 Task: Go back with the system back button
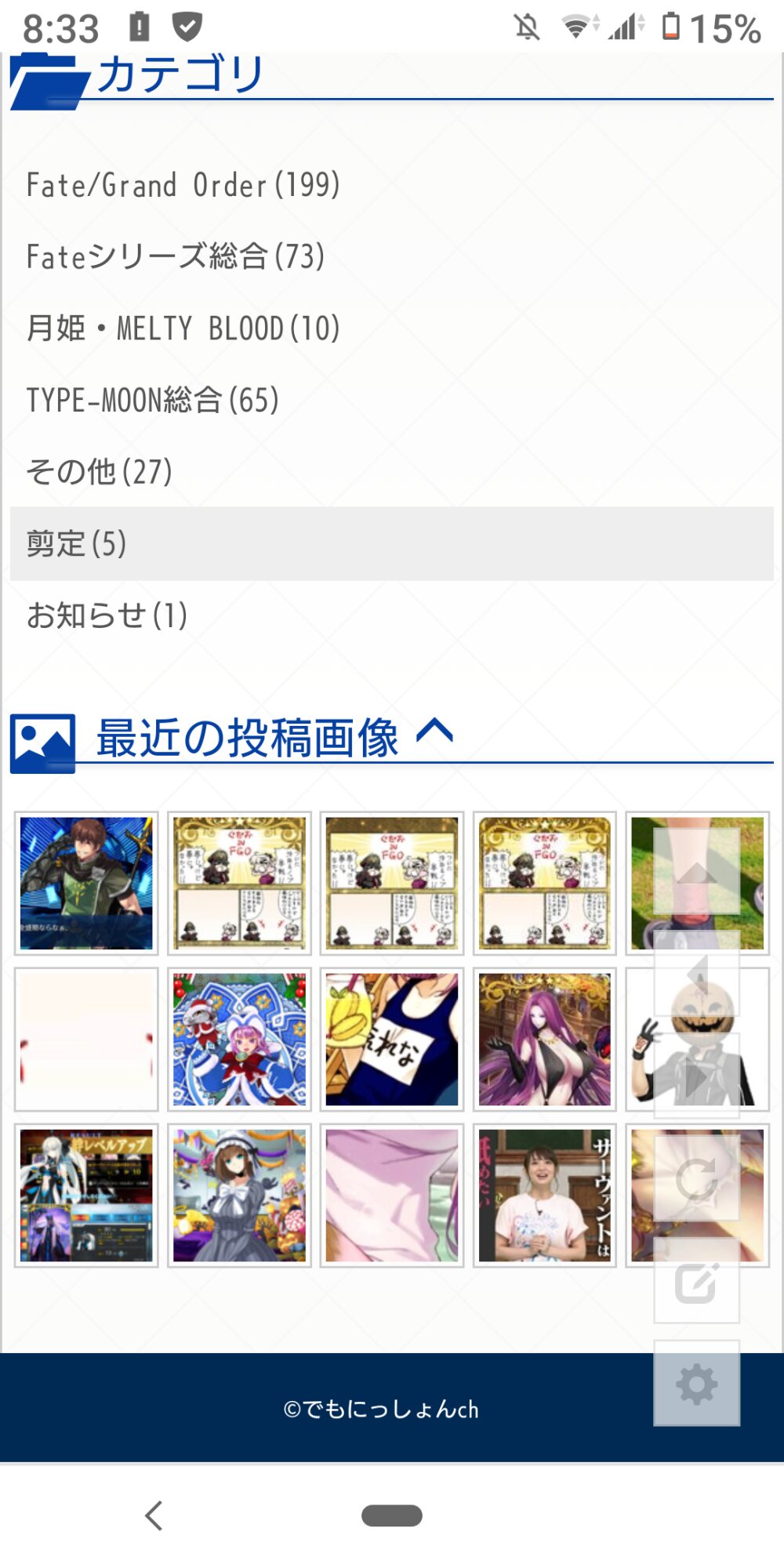[x=154, y=1515]
